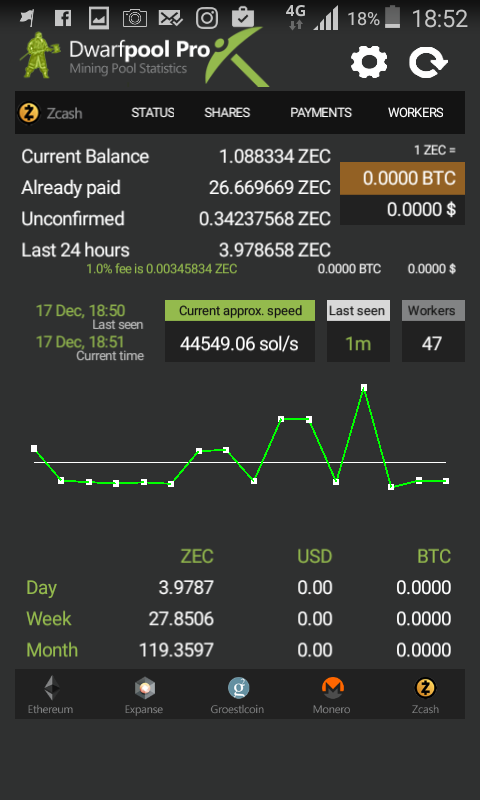Switch to the SHARES tab

click(227, 113)
